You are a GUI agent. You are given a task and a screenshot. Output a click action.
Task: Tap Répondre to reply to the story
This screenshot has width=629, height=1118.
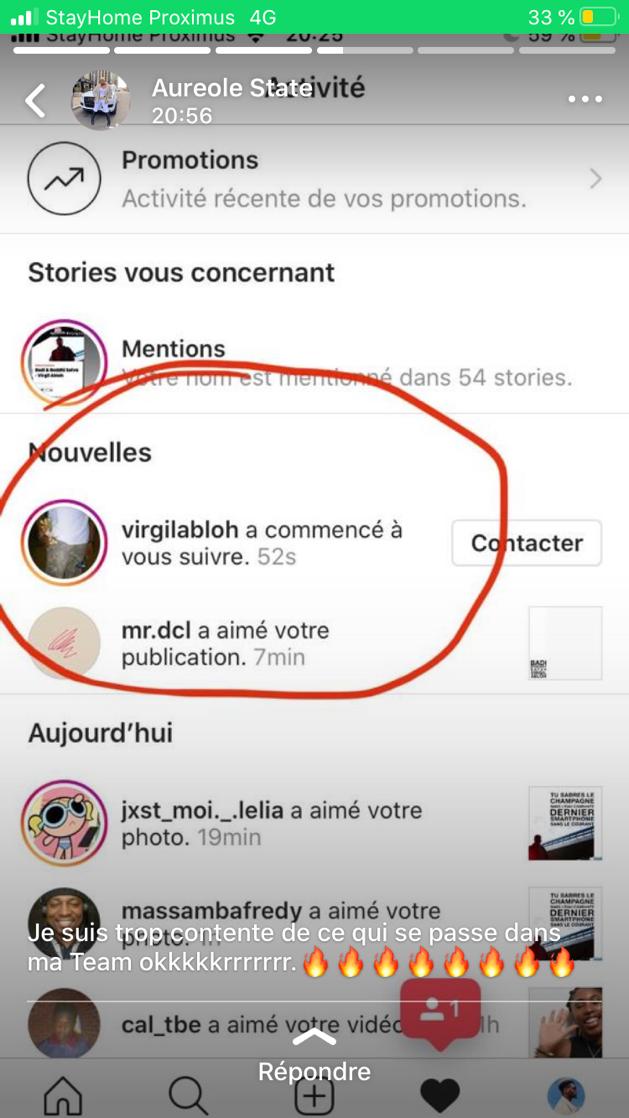pos(314,1071)
